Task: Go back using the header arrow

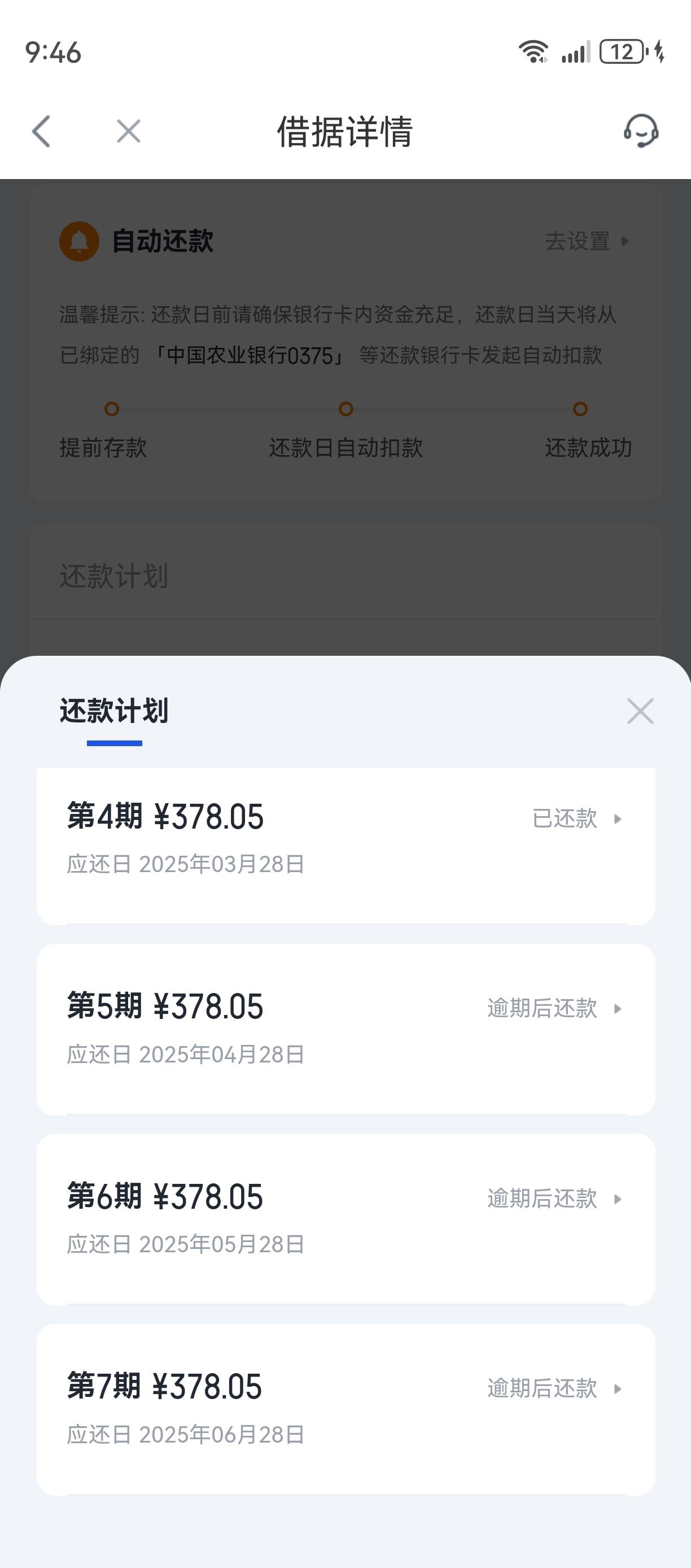Action: pyautogui.click(x=41, y=131)
